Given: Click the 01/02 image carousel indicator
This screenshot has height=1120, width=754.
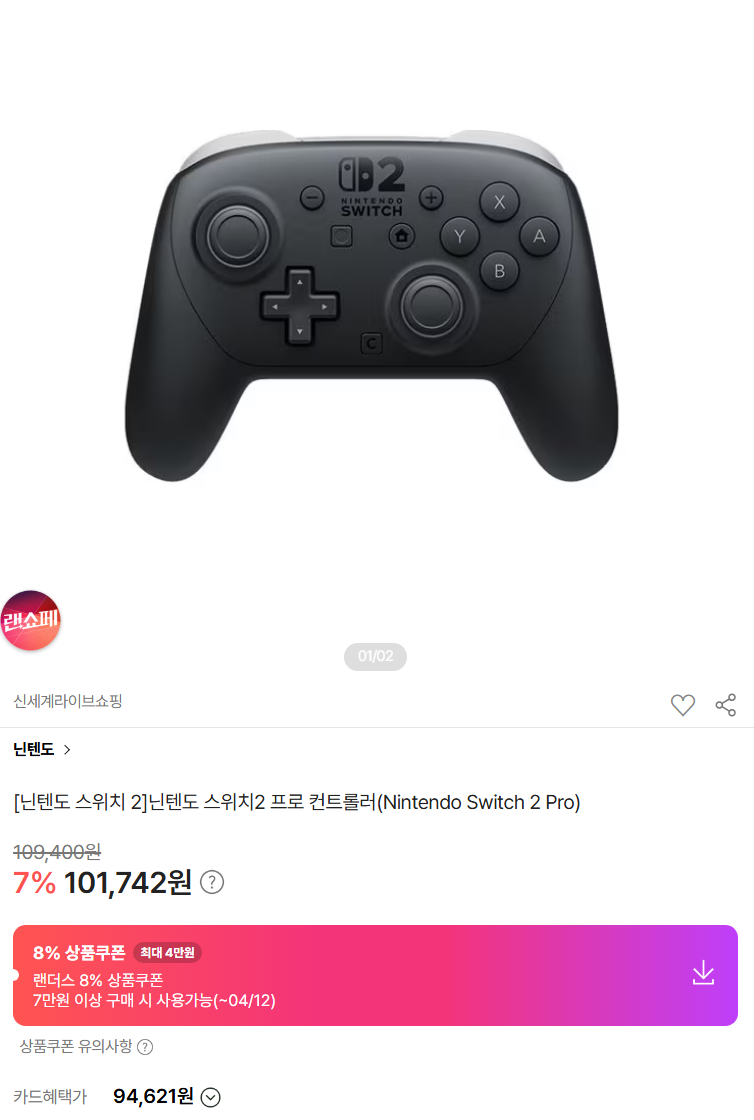Looking at the screenshot, I should [375, 657].
